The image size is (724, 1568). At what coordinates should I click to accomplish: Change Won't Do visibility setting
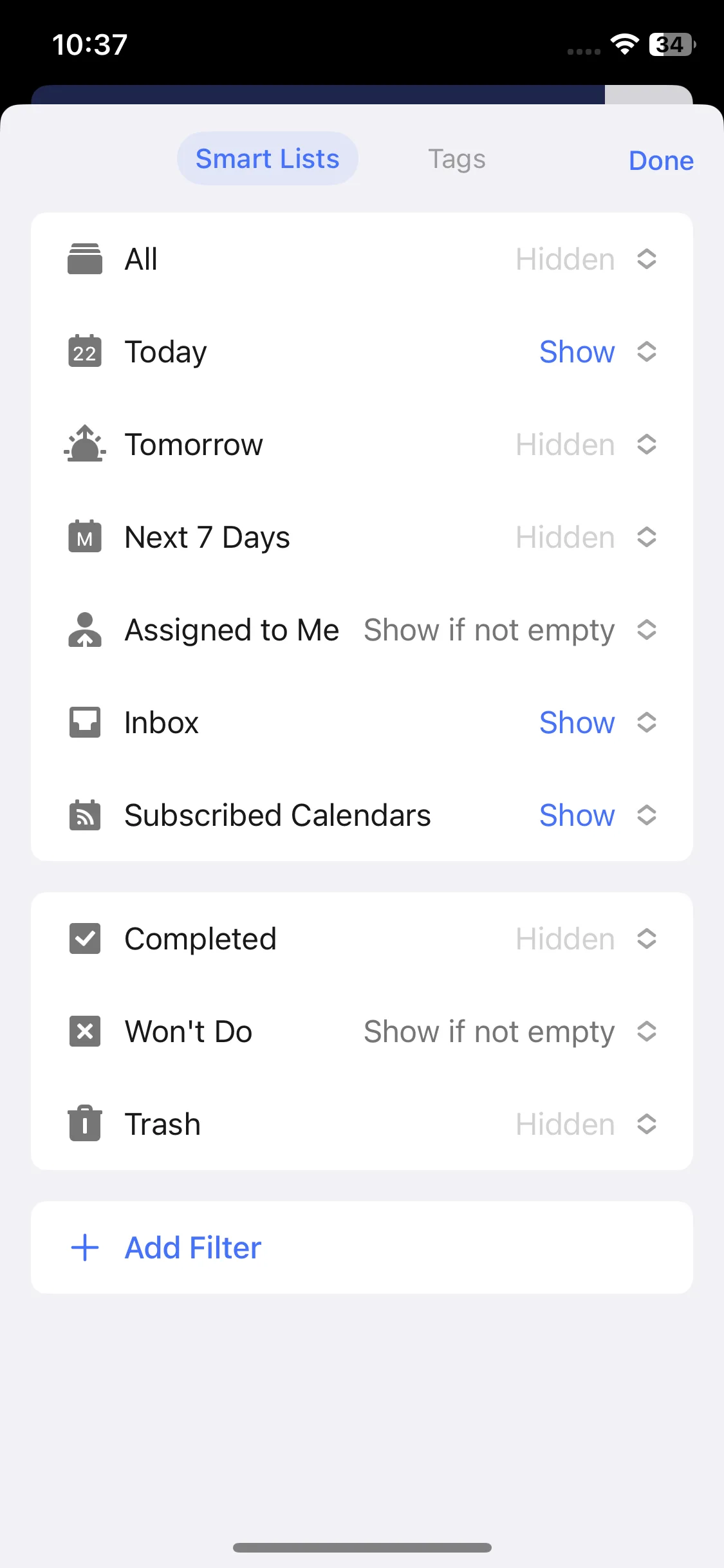click(x=510, y=1032)
